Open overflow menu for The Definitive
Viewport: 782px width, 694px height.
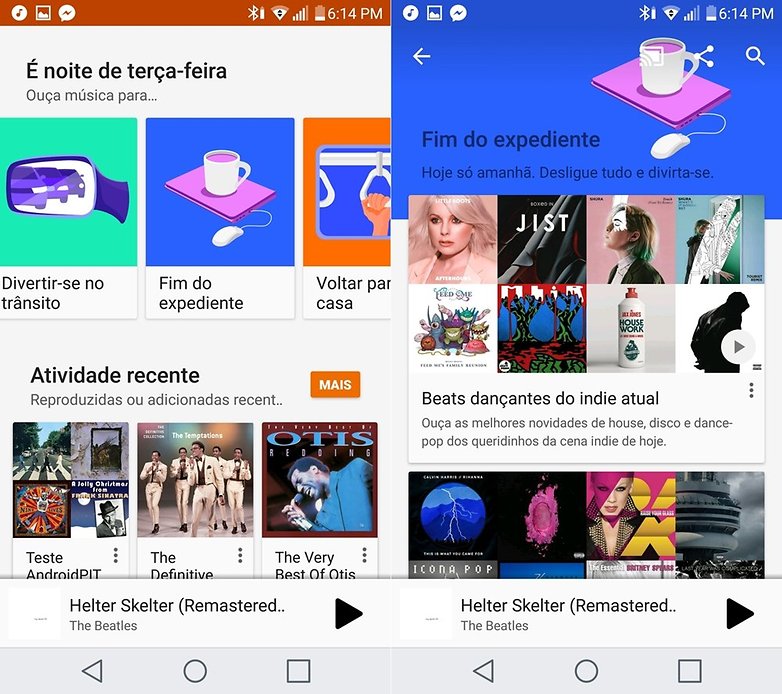[x=240, y=555]
